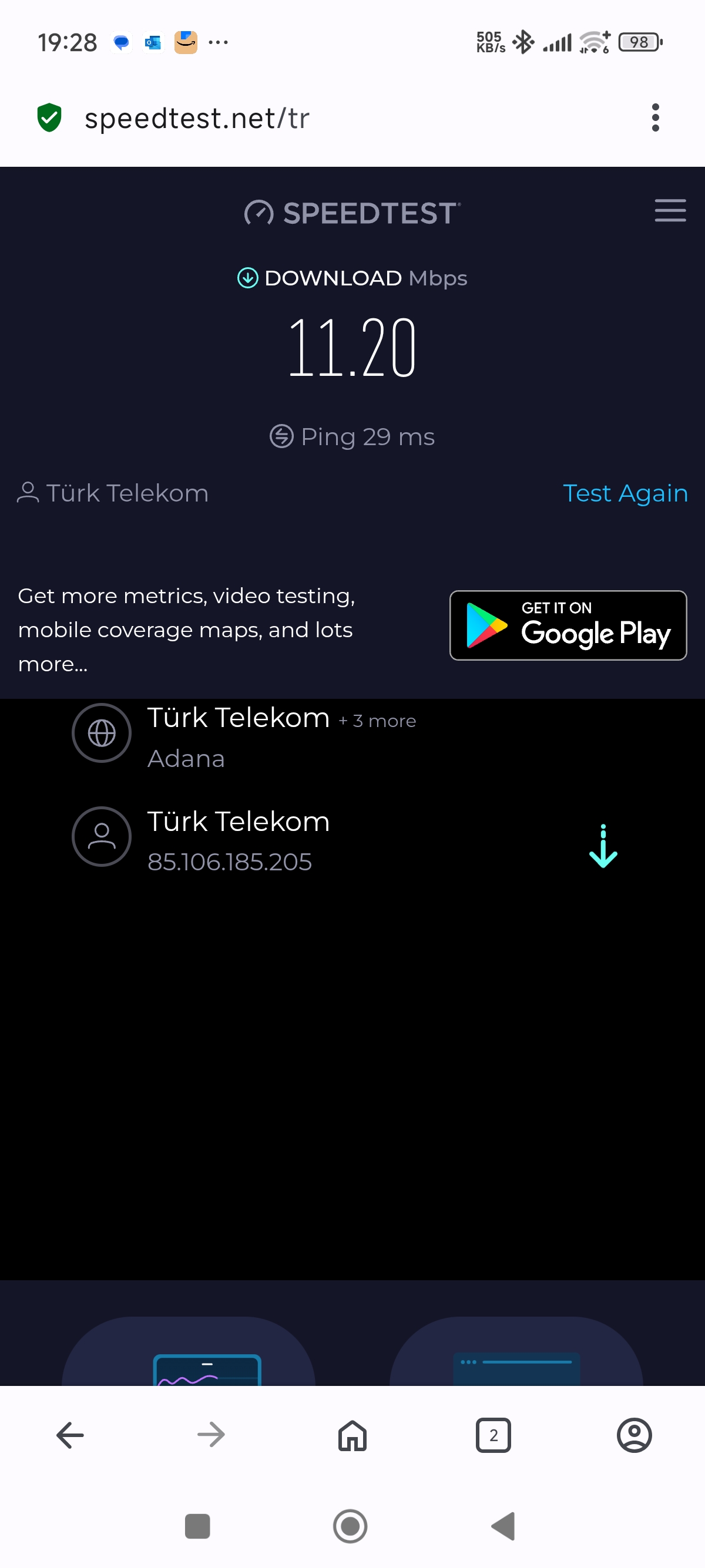Screen dimensions: 705x1568
Task: Tap the system recent apps square button
Action: [197, 1526]
